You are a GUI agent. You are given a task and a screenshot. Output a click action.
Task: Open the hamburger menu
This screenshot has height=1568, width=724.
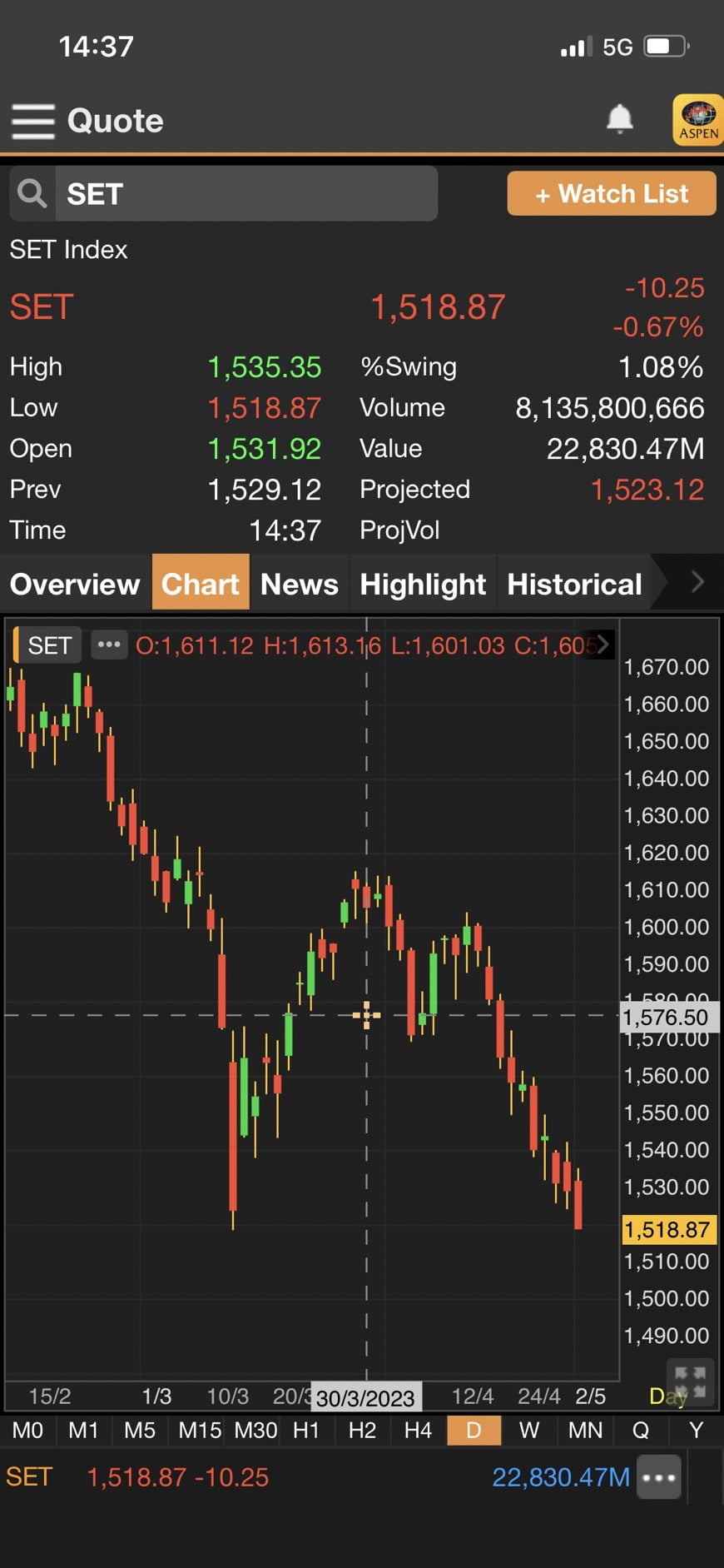pos(33,122)
